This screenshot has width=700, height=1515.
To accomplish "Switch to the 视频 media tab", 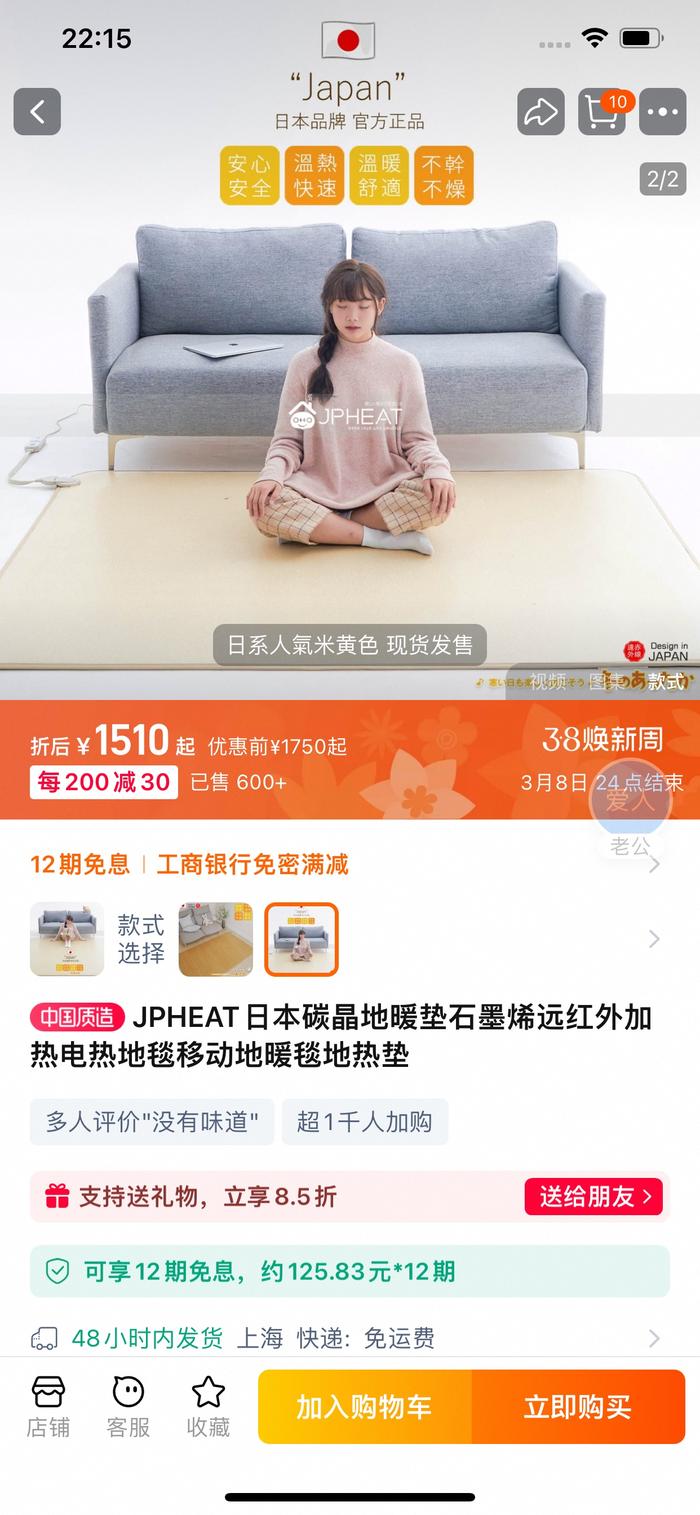I will [x=548, y=682].
